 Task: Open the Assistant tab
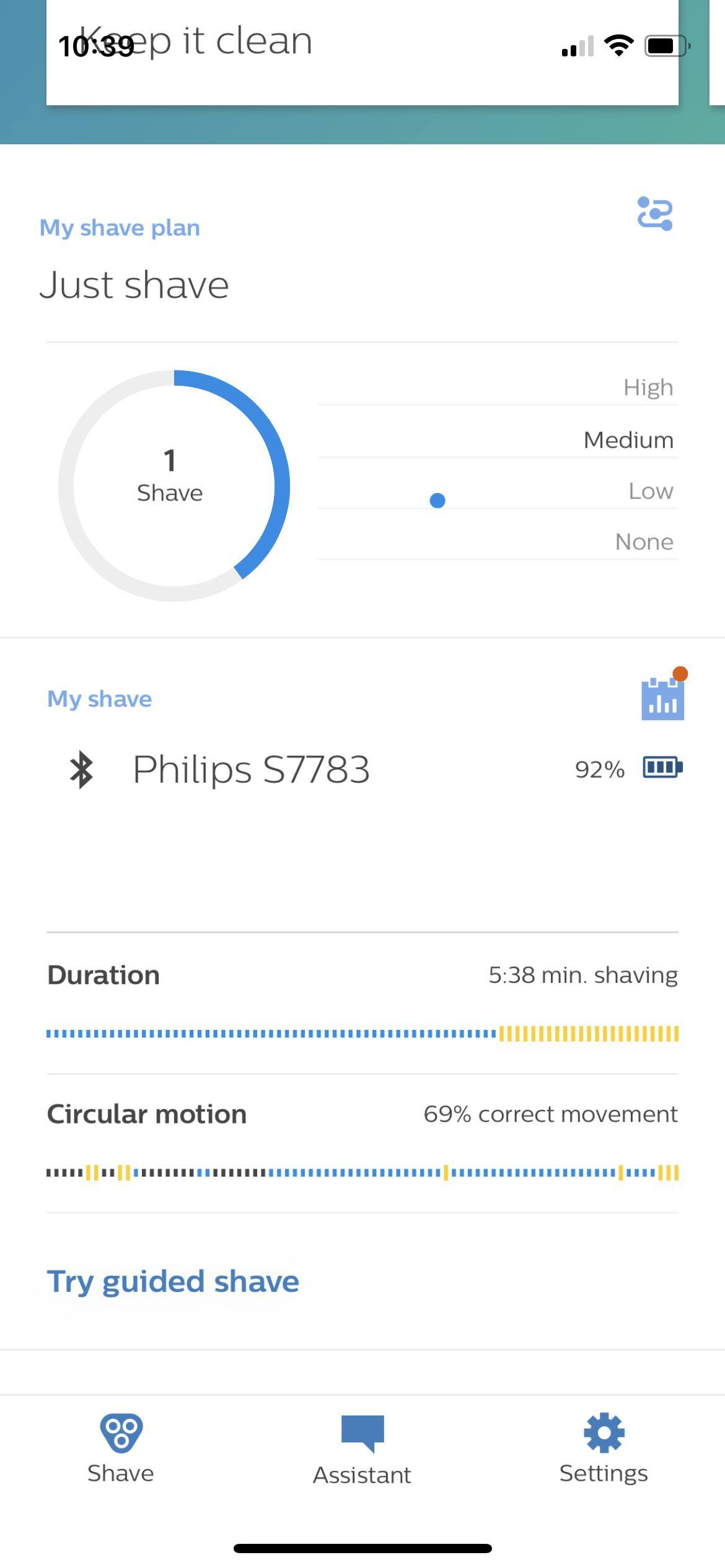coord(362,1449)
